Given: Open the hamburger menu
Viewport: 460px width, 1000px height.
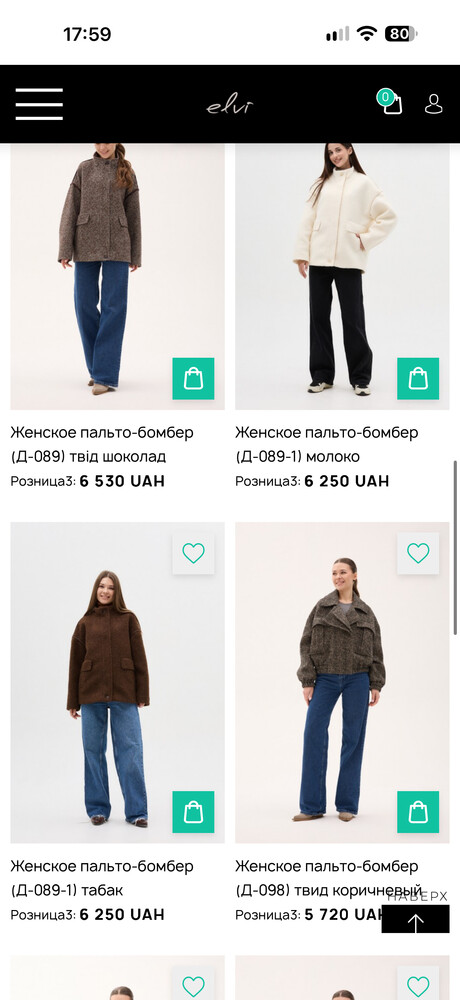Looking at the screenshot, I should click(39, 104).
